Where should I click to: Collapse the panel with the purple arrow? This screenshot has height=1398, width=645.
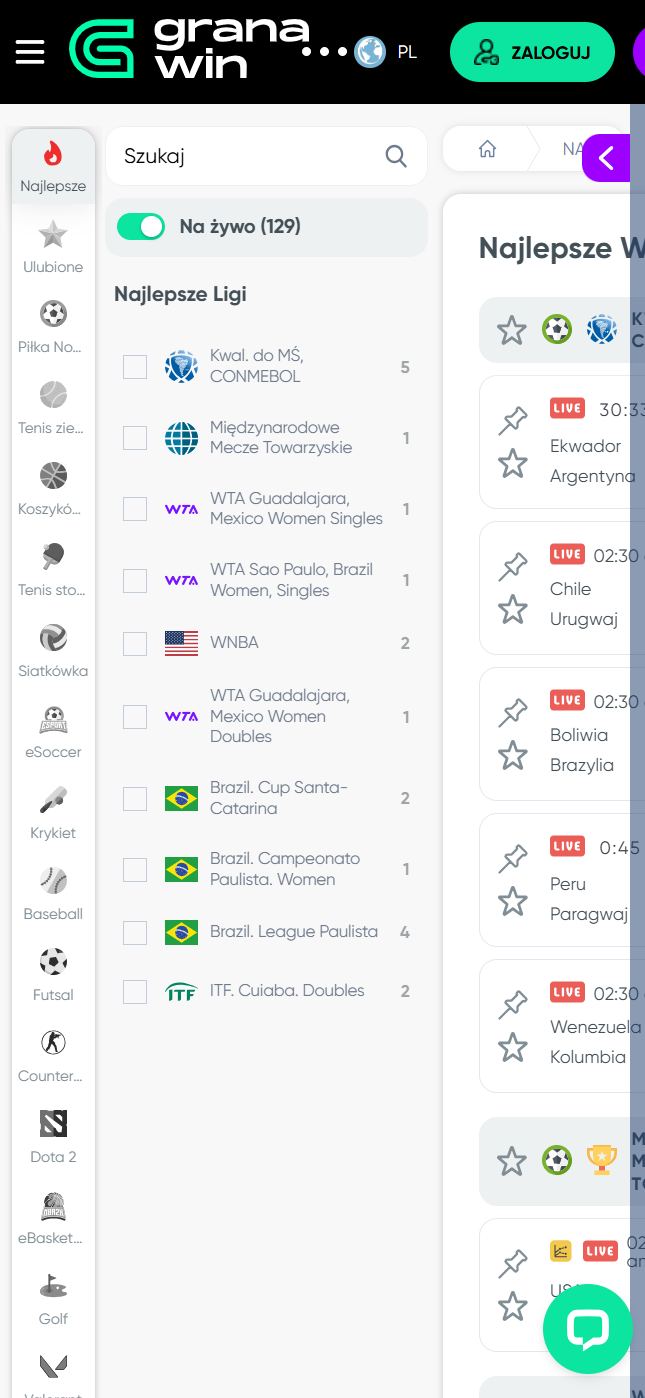coord(606,158)
